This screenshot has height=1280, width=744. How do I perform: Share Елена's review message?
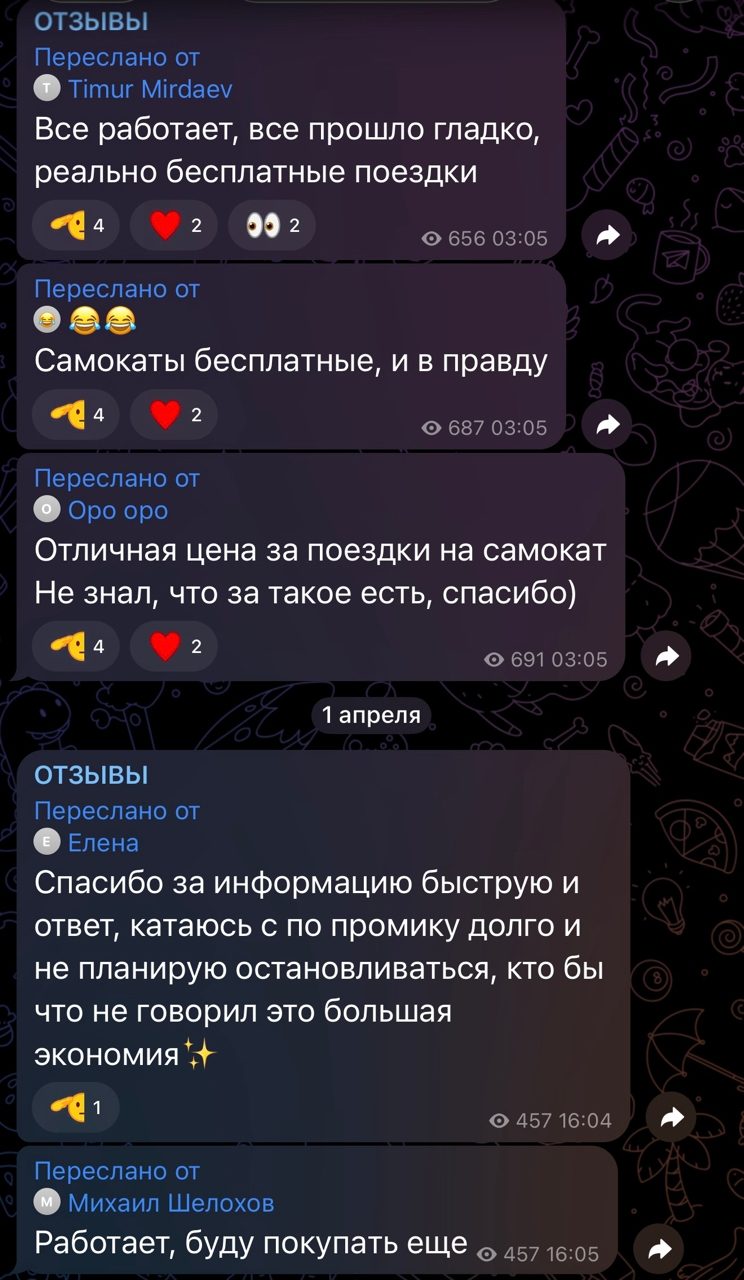click(671, 1117)
